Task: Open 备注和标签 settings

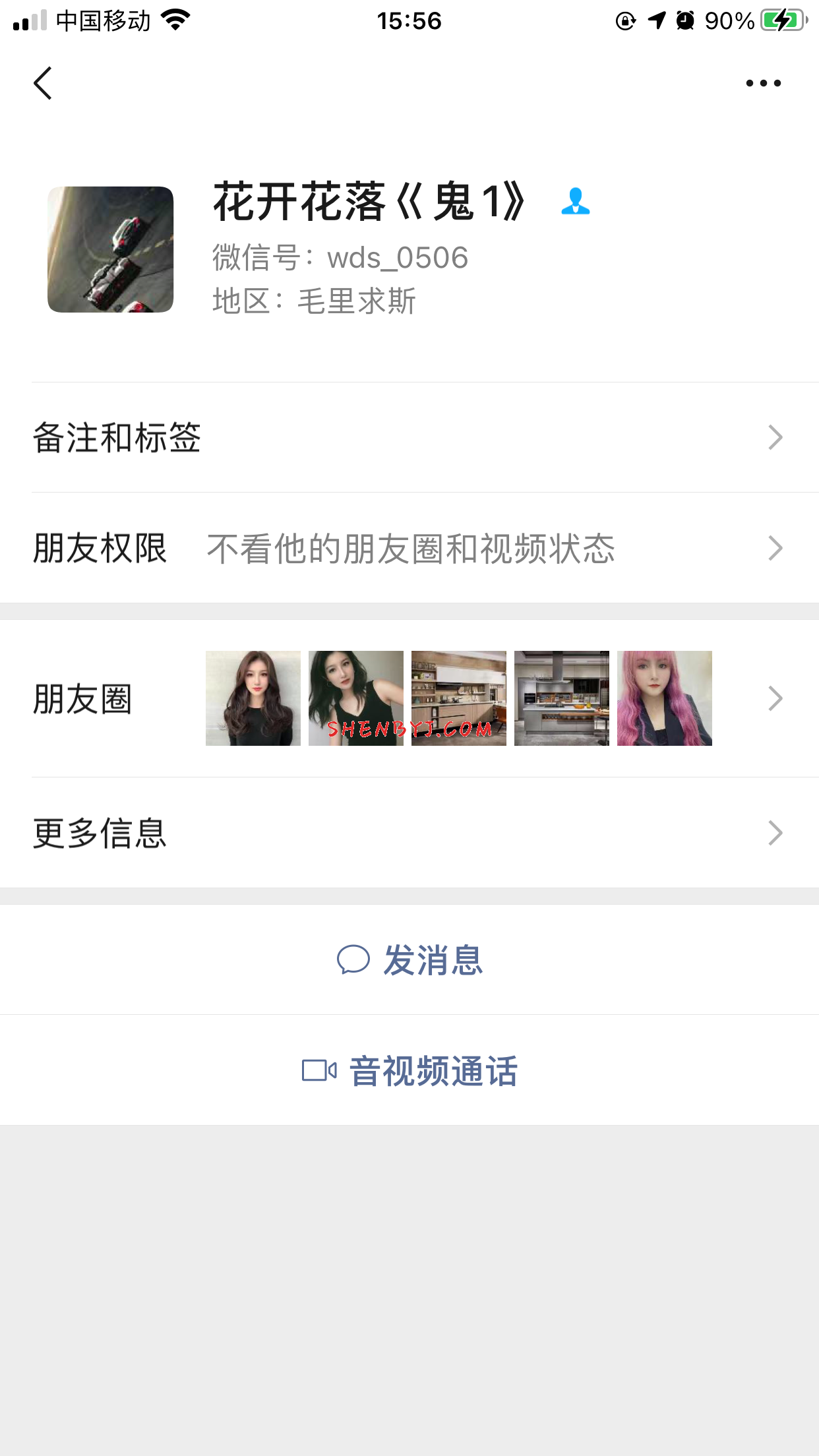Action: click(409, 437)
